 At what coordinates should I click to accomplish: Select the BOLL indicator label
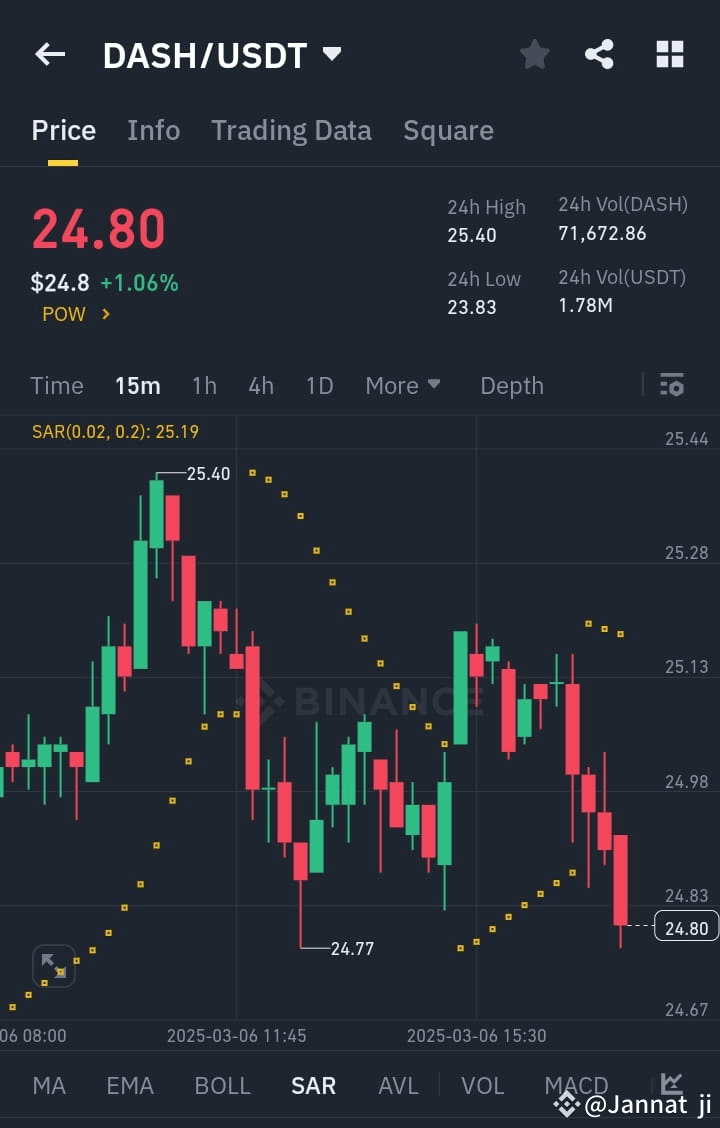tap(222, 1084)
